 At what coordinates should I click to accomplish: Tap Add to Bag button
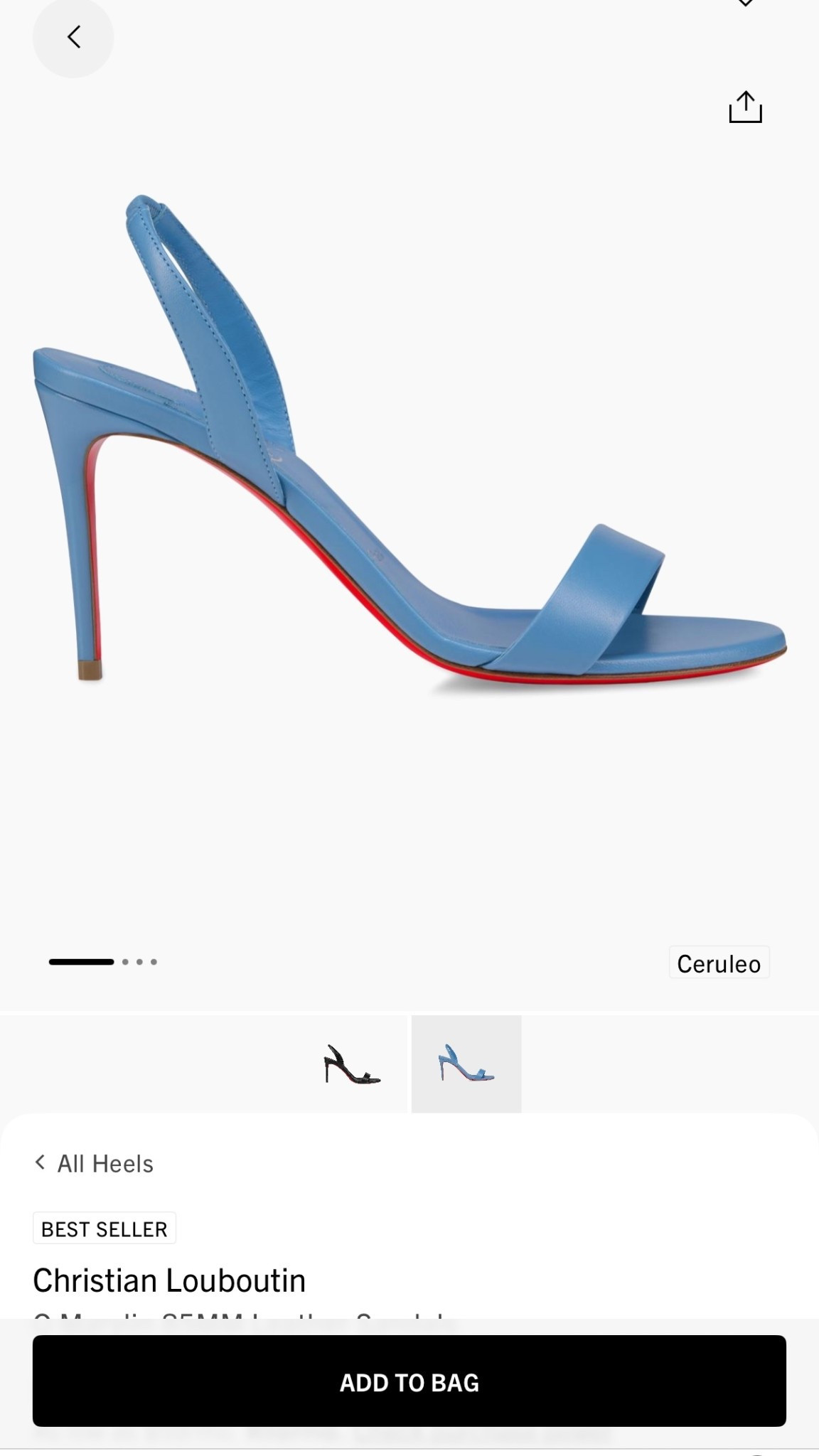pyautogui.click(x=409, y=1381)
